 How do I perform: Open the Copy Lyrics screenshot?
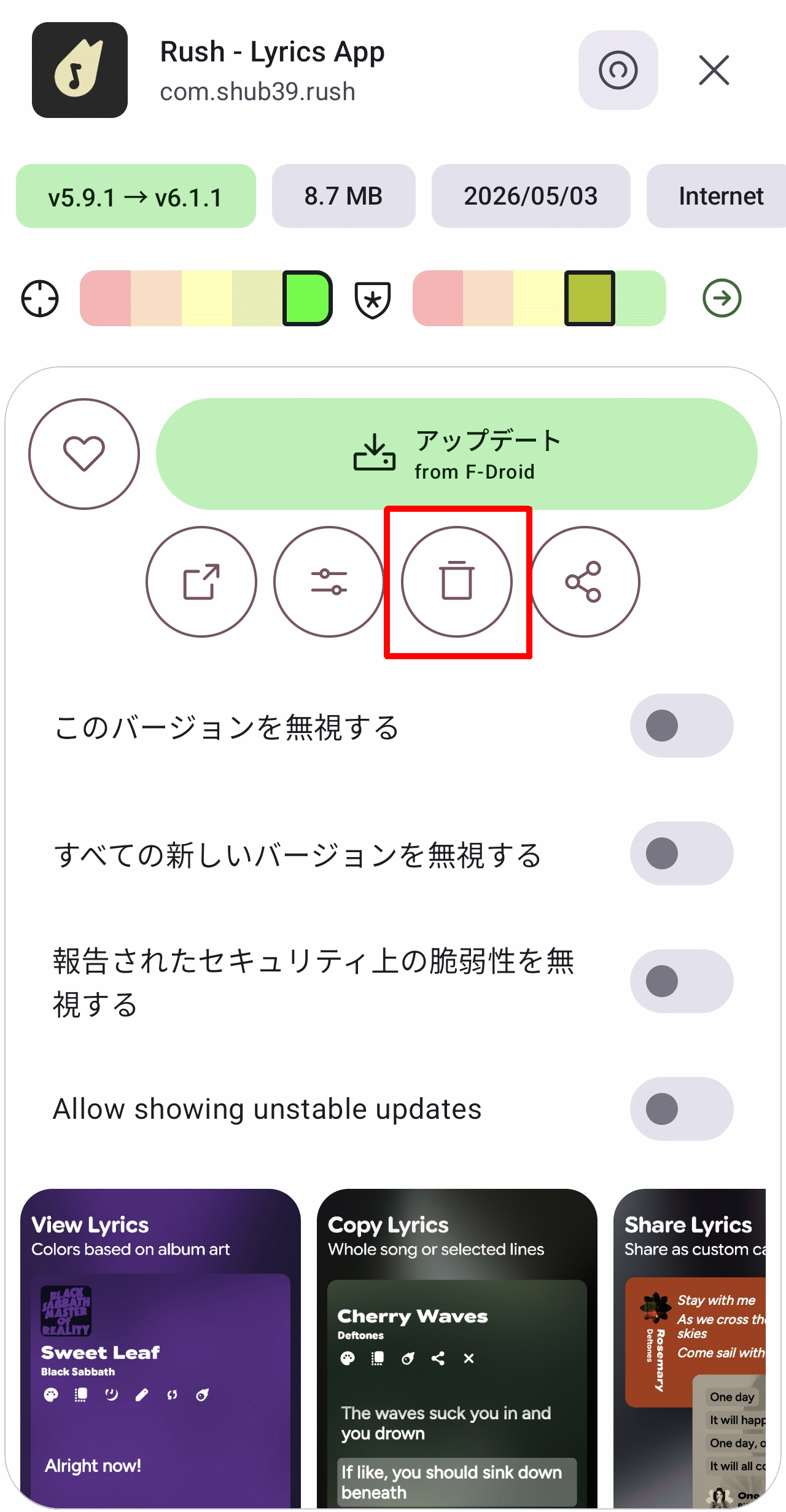click(457, 1348)
